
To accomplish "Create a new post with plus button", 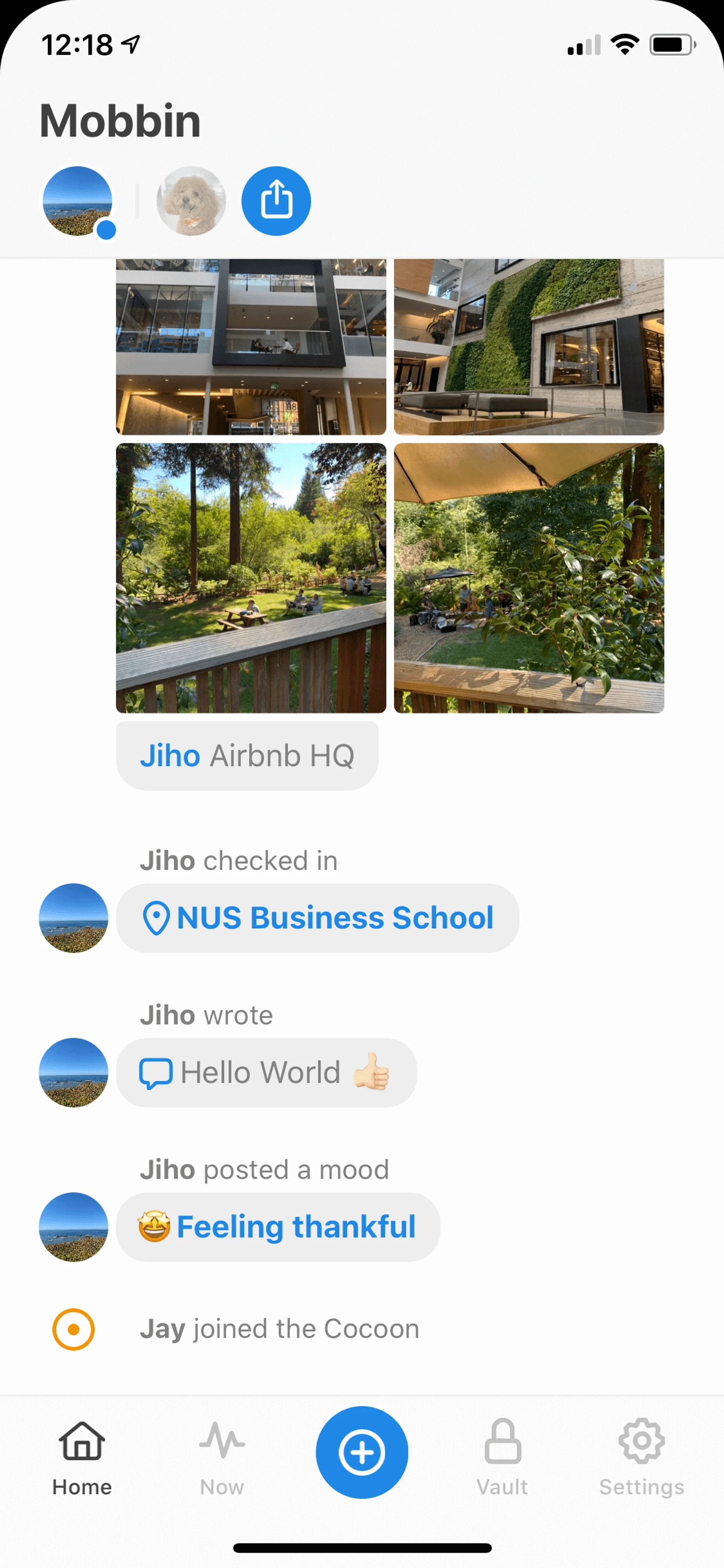I will 361,1452.
